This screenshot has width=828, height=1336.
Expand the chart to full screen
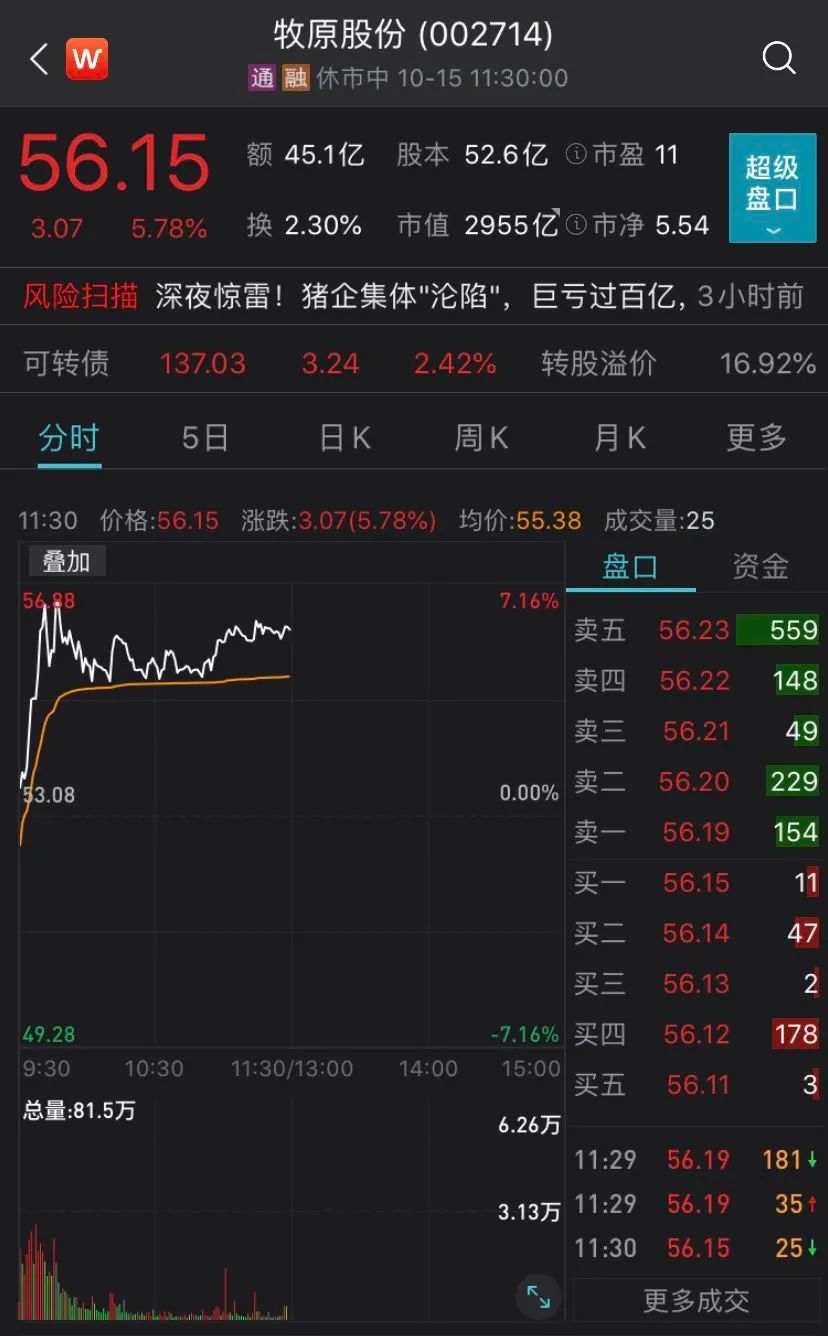coord(539,1297)
